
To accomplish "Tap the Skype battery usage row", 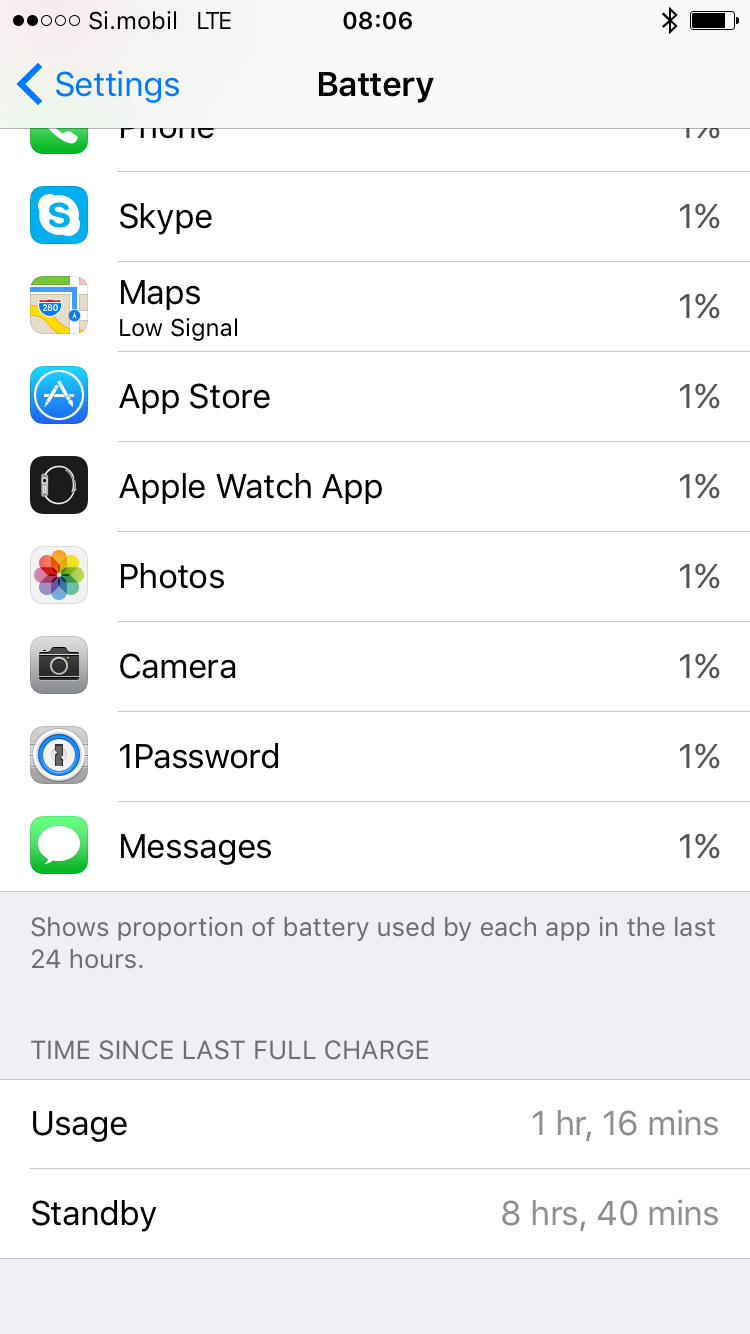I will [x=375, y=217].
